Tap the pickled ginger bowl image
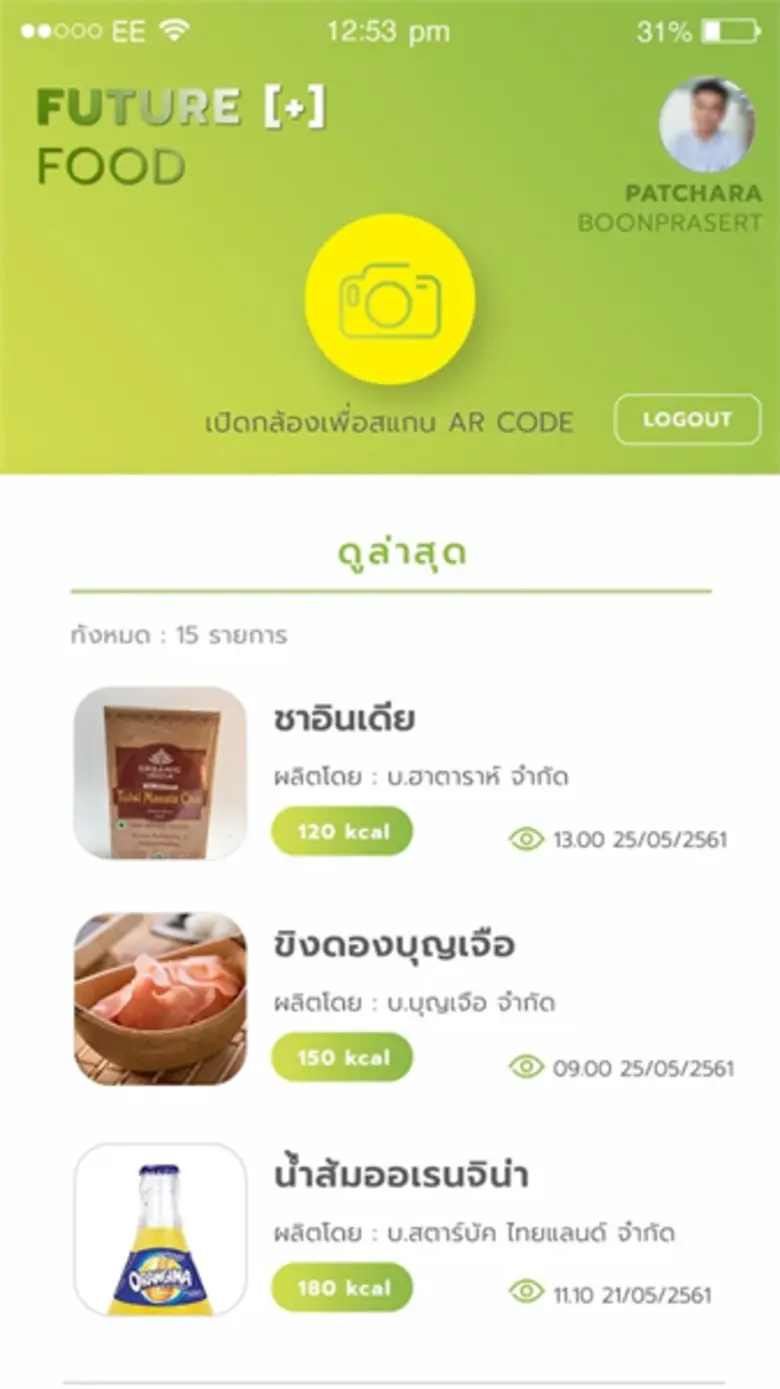Screen dimensions: 780x1389 pyautogui.click(x=160, y=1000)
